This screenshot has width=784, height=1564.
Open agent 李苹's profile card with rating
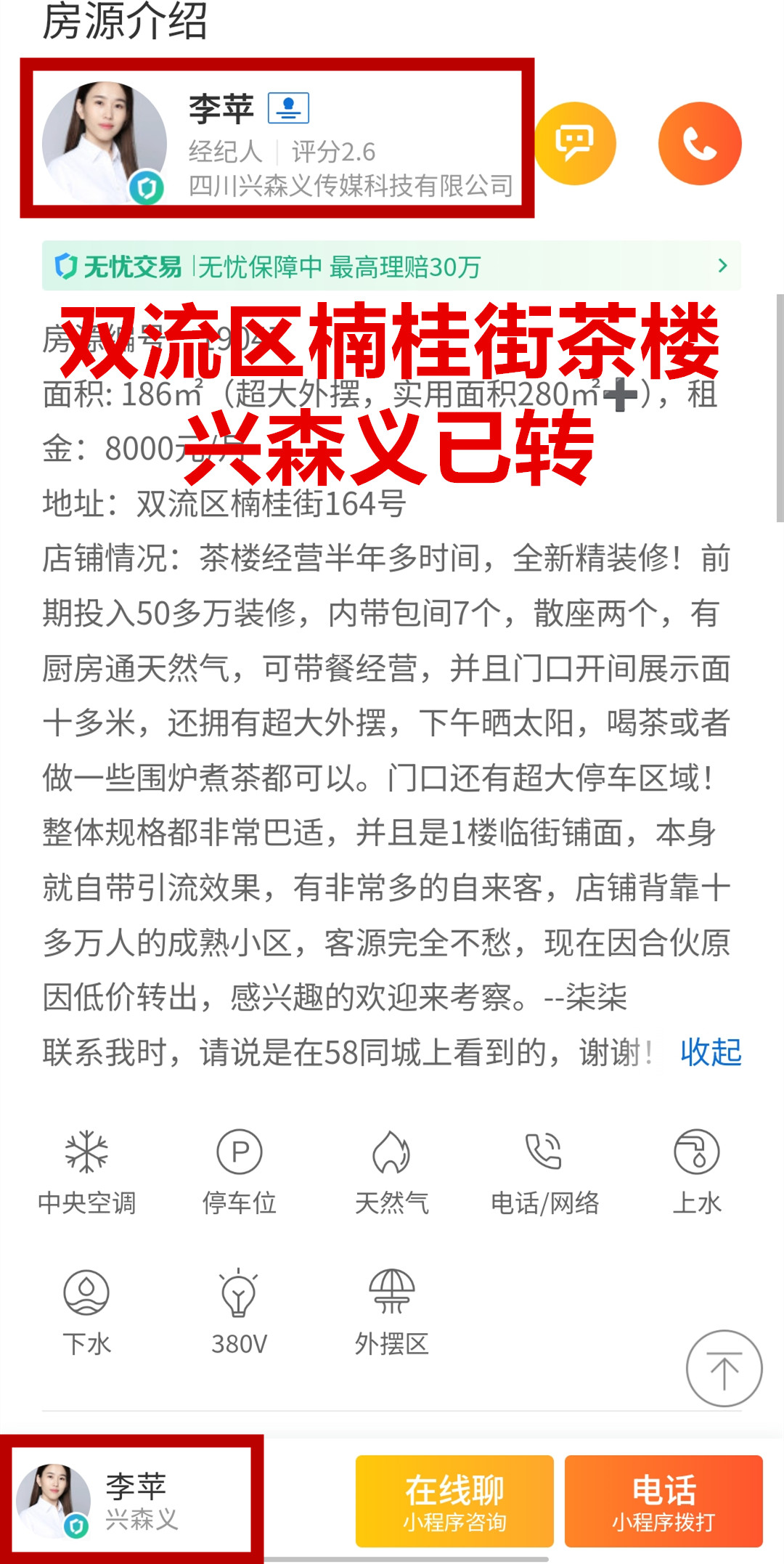pos(277,141)
